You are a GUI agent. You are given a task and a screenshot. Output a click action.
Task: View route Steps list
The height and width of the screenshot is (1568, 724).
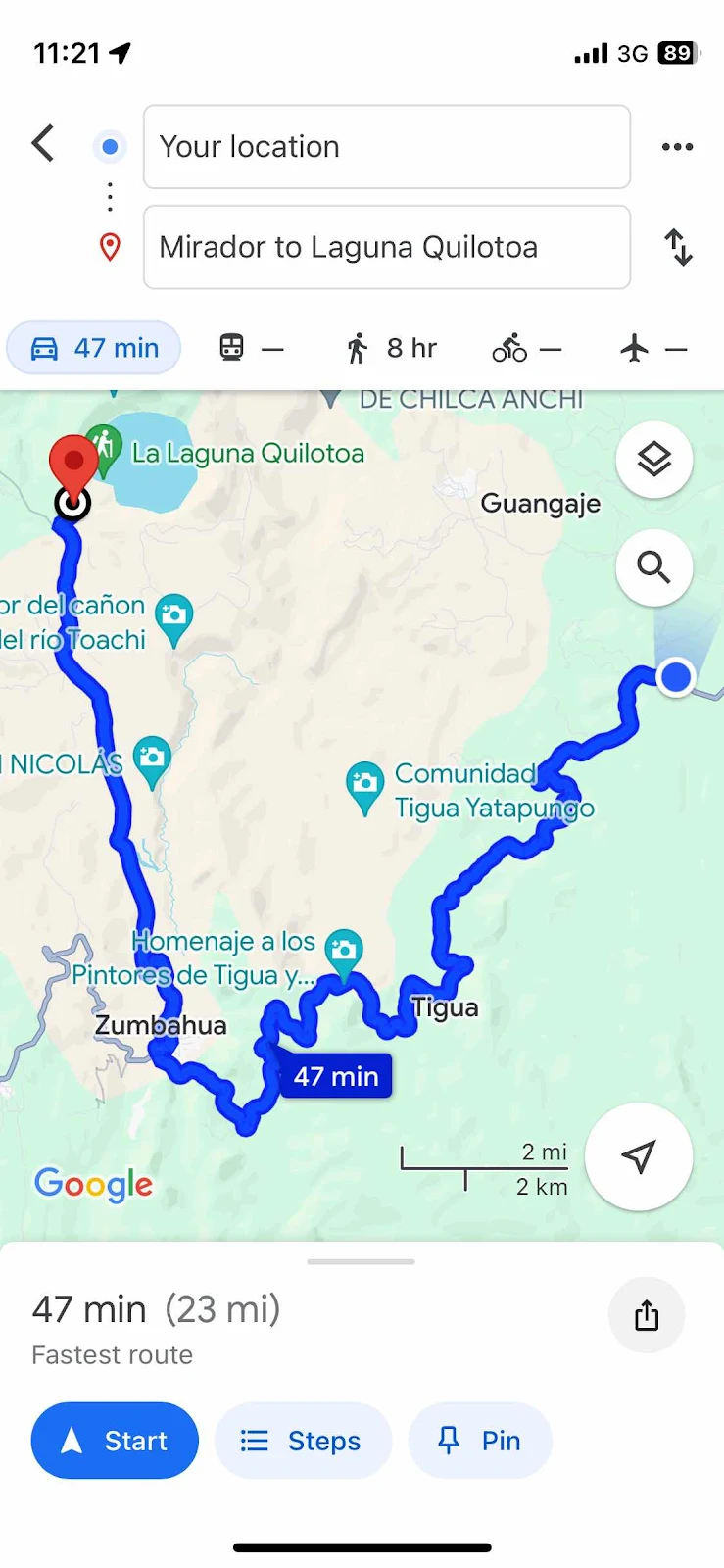(302, 1441)
